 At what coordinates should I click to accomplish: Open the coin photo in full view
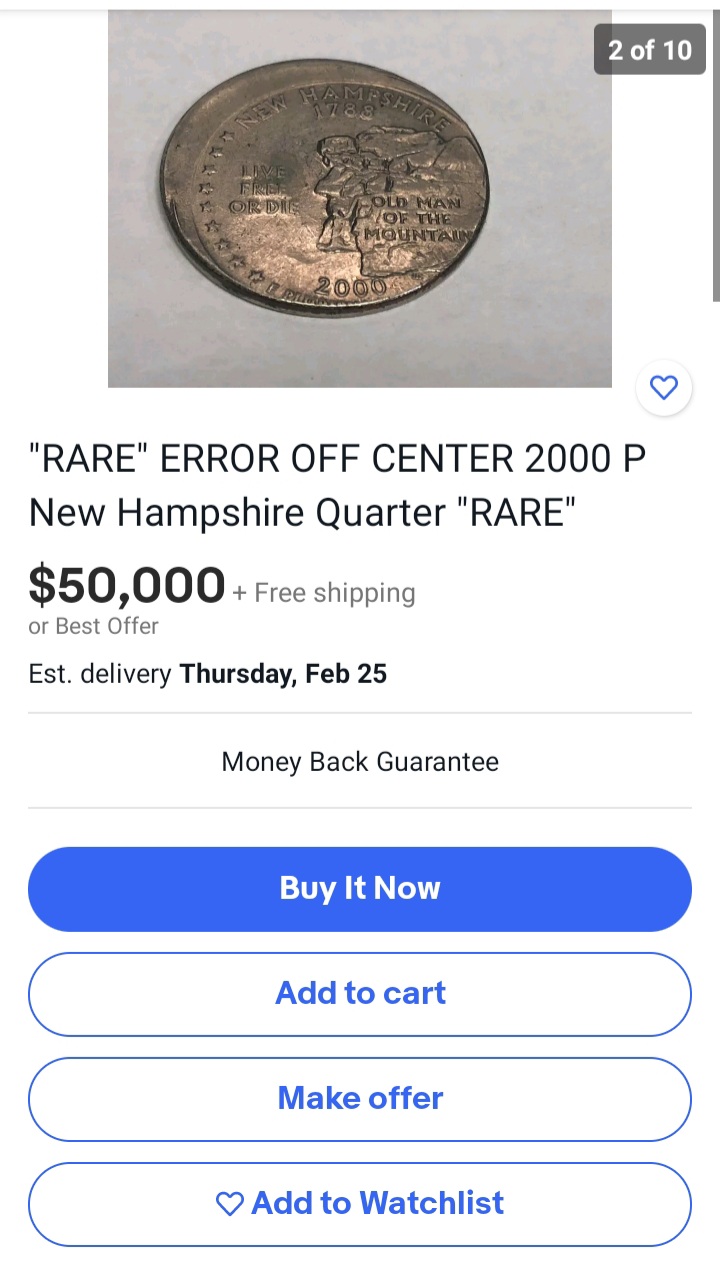click(x=359, y=198)
